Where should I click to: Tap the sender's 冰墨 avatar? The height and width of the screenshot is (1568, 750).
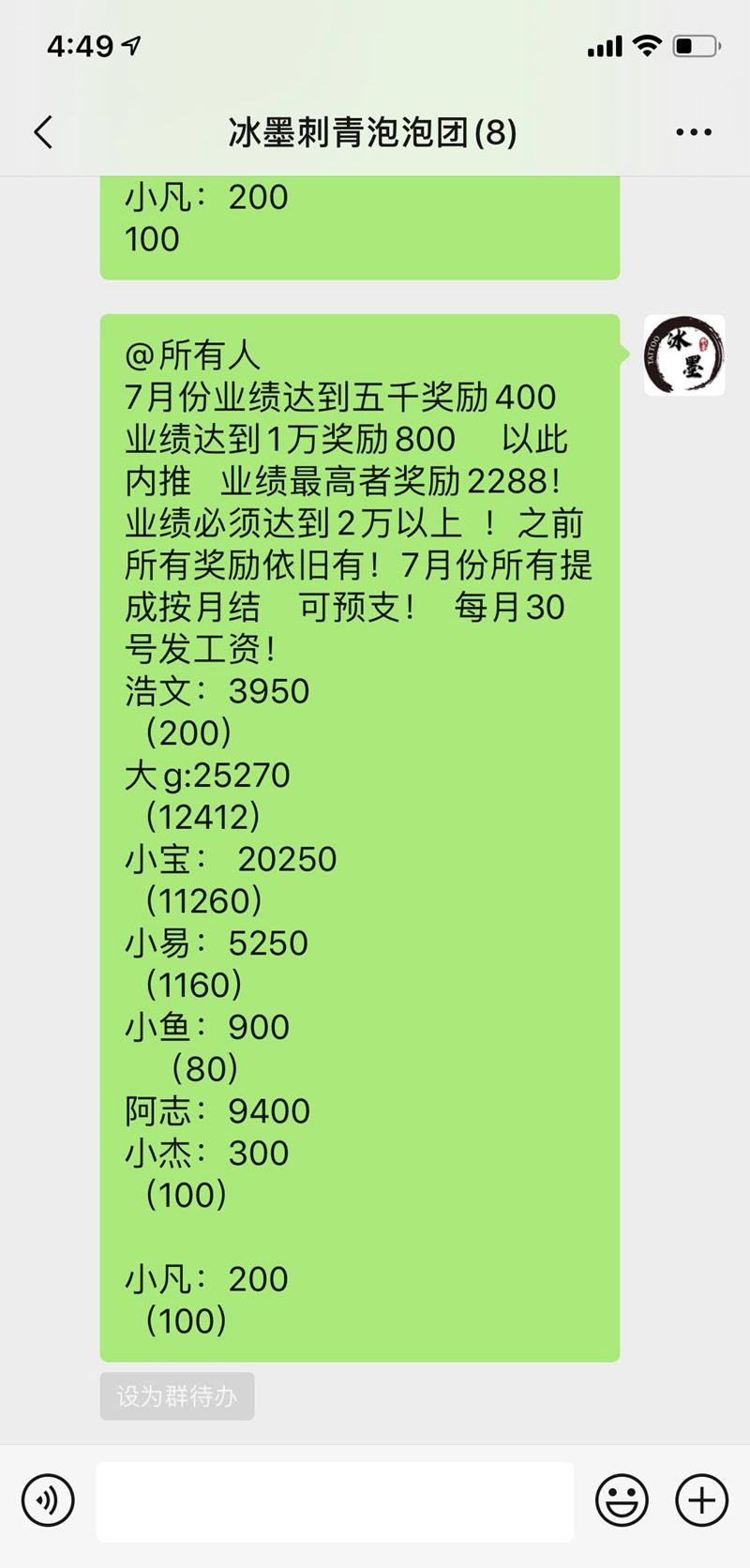click(684, 354)
